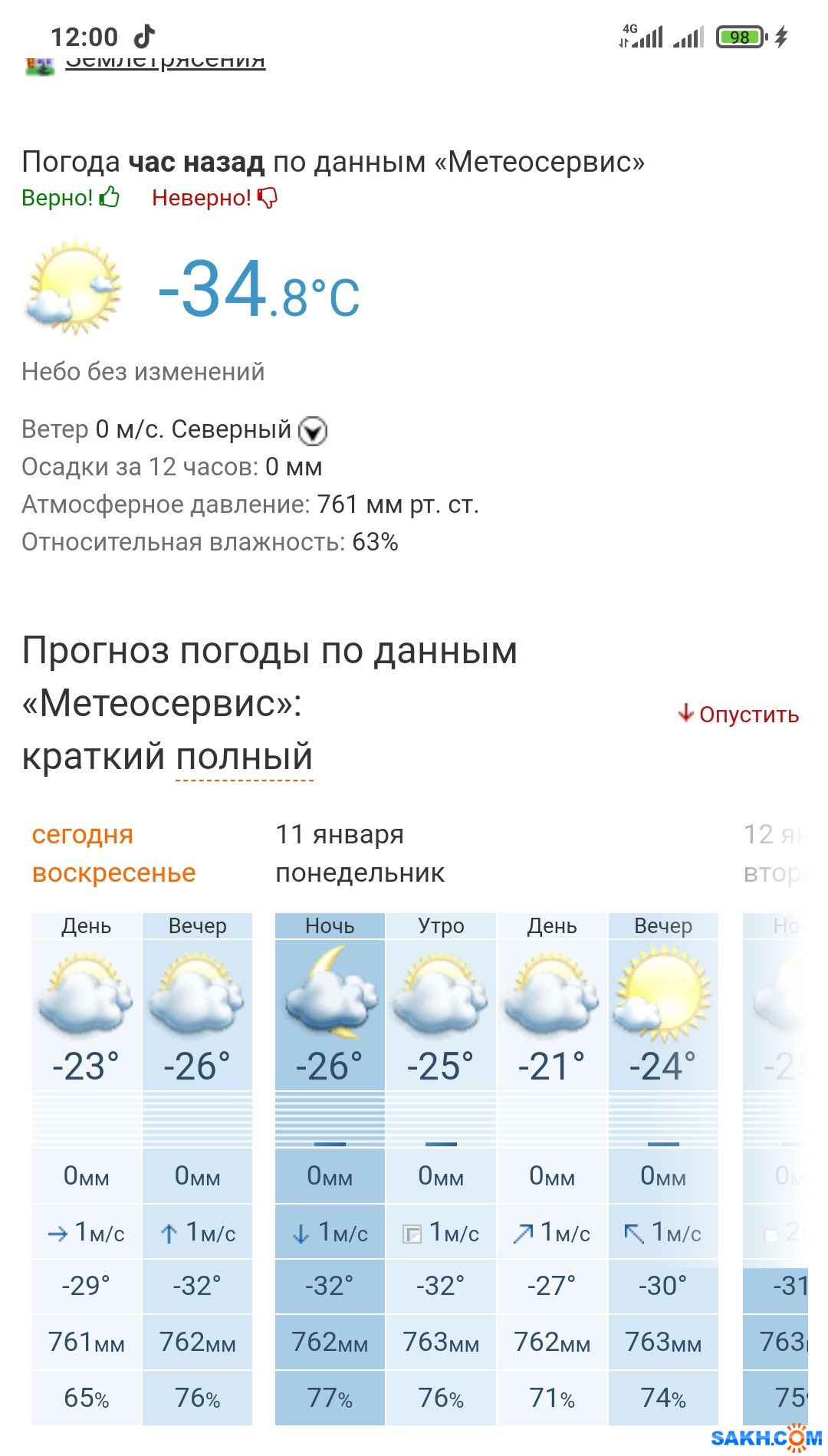Image resolution: width=828 pixels, height=1456 pixels.
Task: Open the Землетрясения link
Action: [165, 61]
